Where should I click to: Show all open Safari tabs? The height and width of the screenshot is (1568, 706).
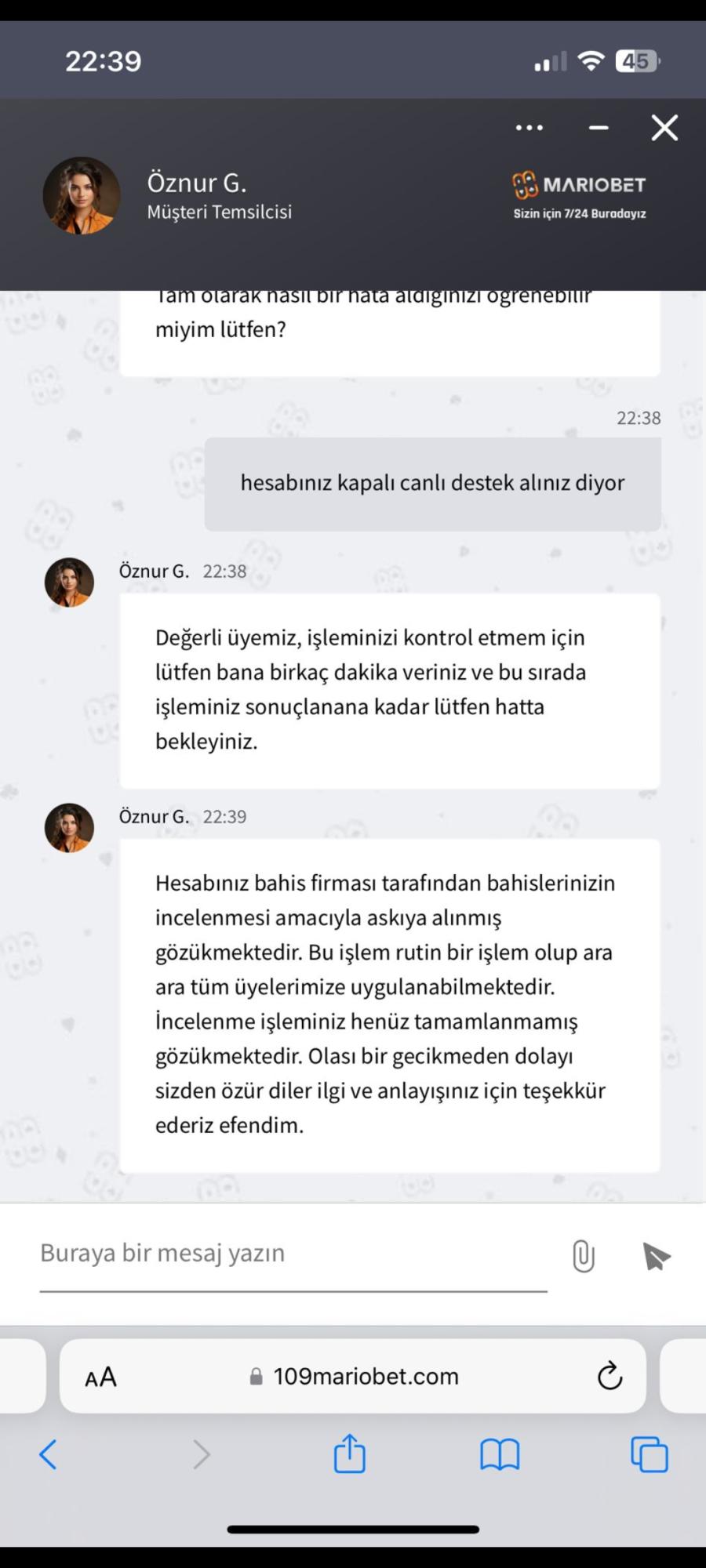(x=650, y=1454)
